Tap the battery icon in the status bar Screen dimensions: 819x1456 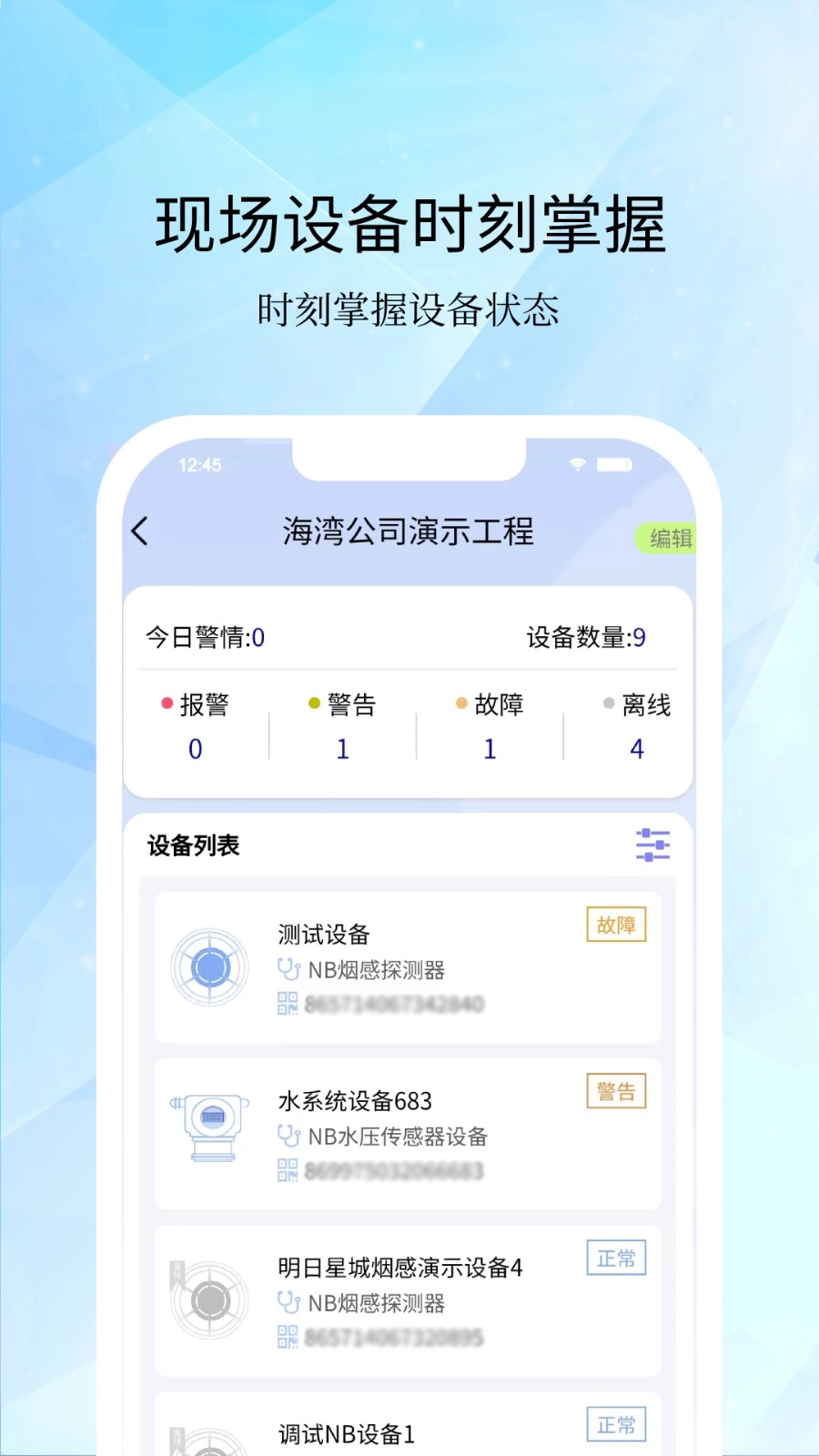[x=614, y=464]
